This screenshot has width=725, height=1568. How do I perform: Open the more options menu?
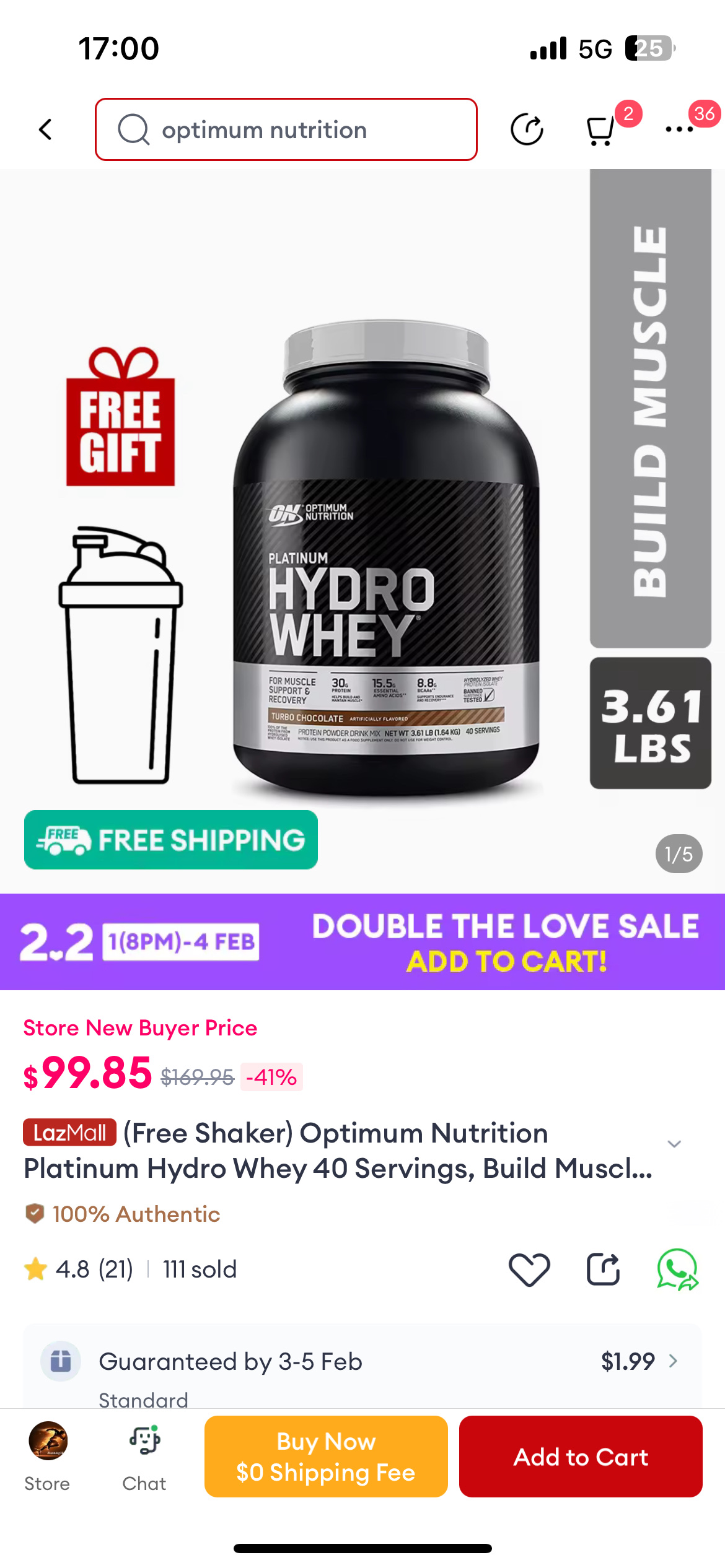pos(679,129)
